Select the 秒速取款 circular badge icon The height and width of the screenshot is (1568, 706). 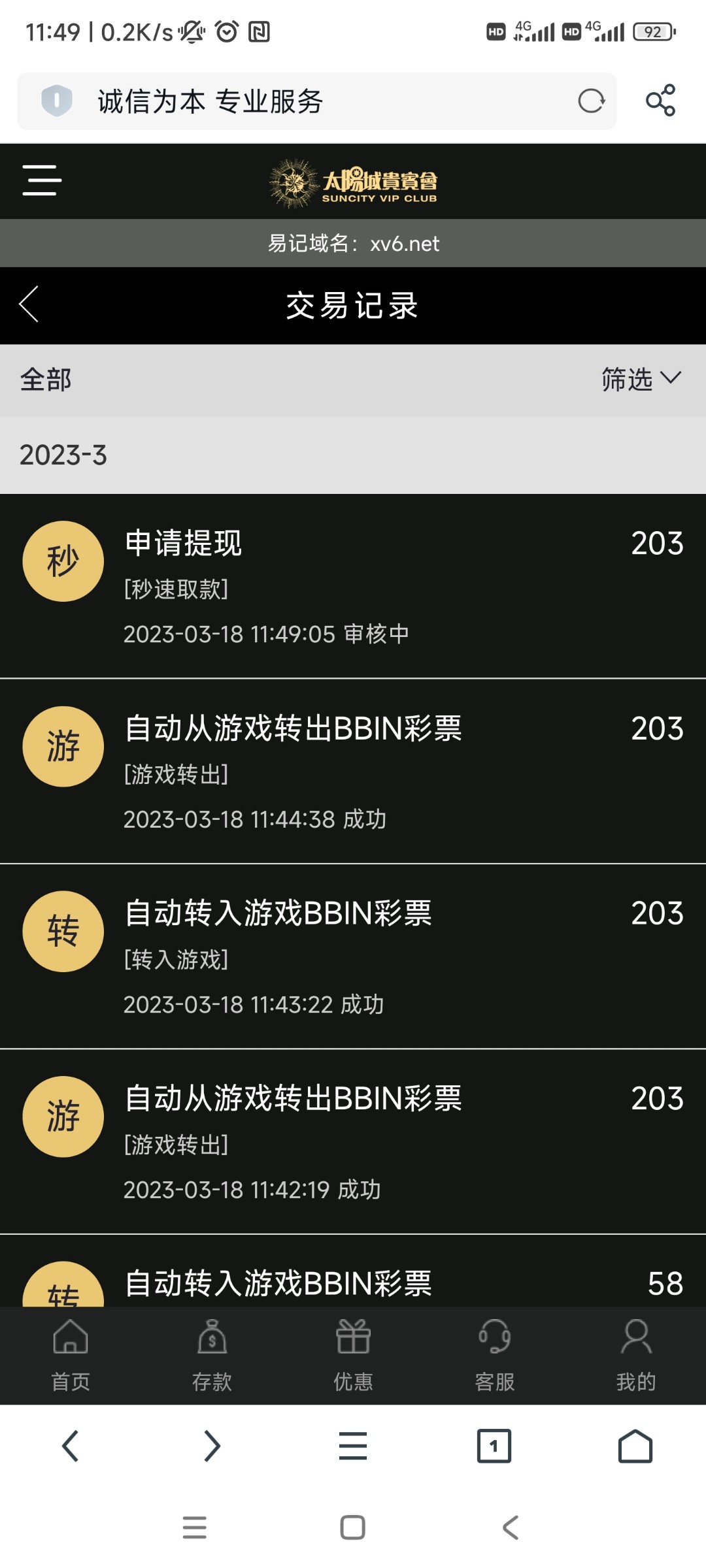pyautogui.click(x=62, y=561)
